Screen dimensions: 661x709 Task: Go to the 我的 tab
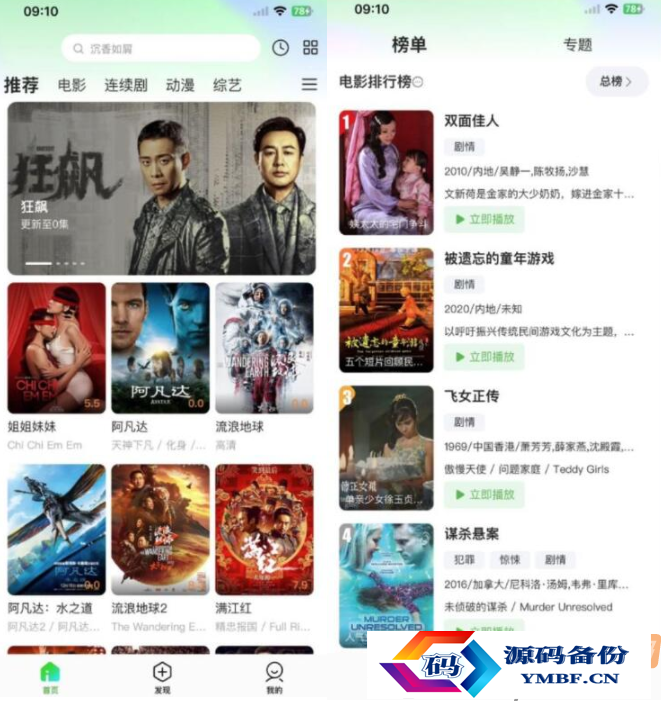(274, 677)
